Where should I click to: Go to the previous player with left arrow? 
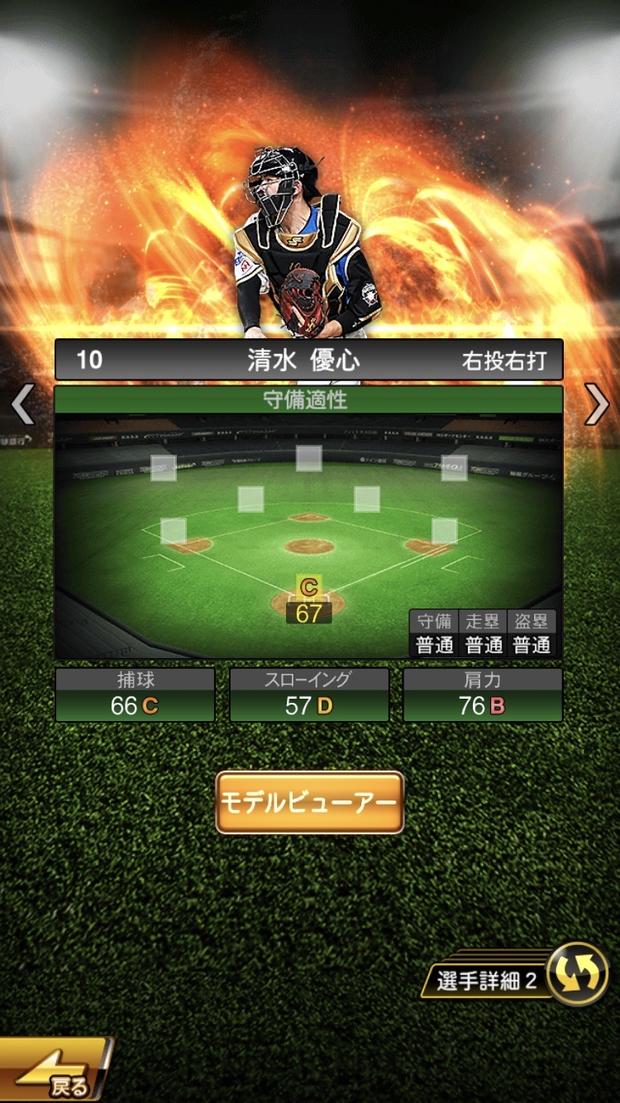click(x=22, y=404)
